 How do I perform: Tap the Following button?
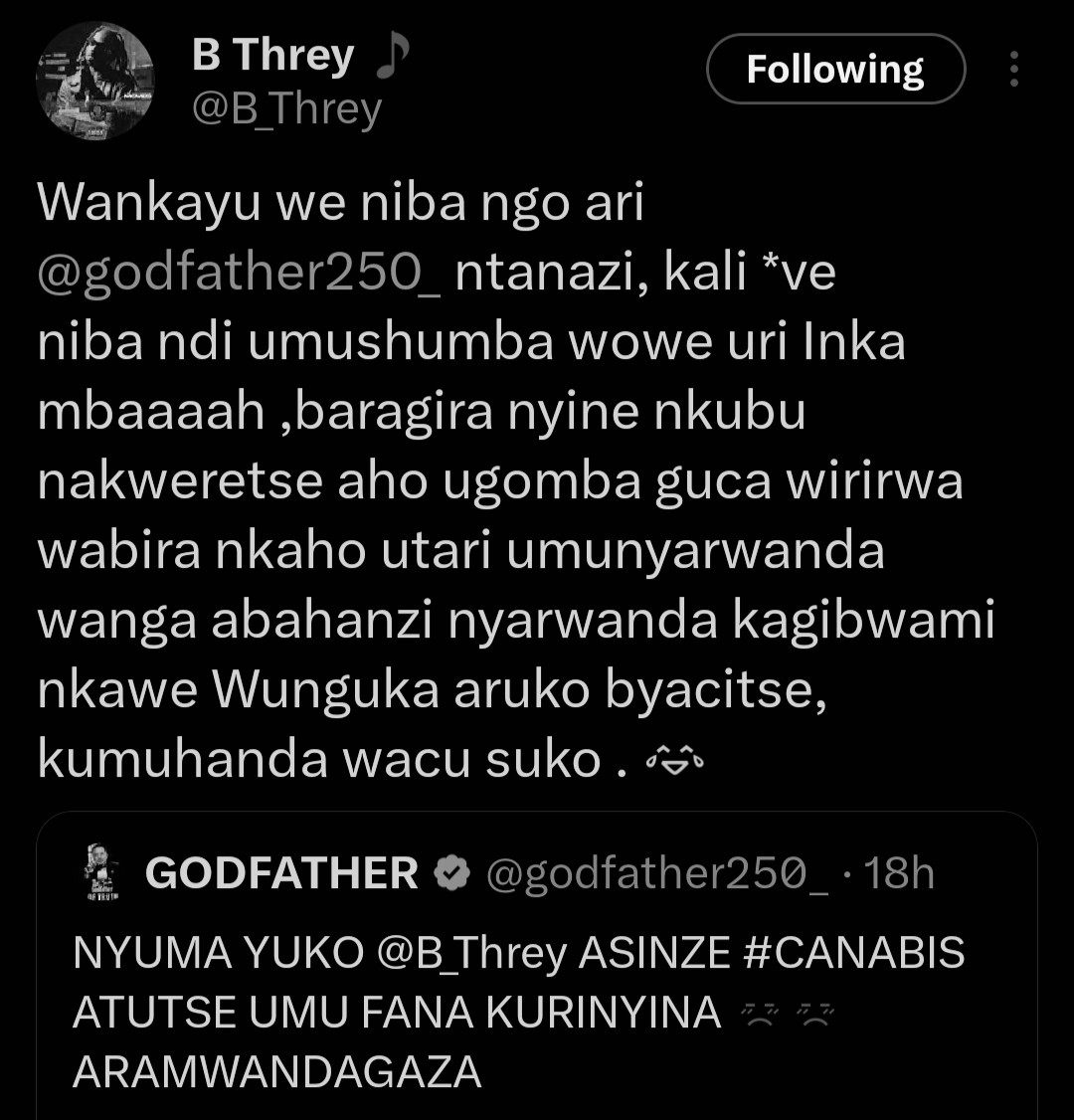click(835, 70)
